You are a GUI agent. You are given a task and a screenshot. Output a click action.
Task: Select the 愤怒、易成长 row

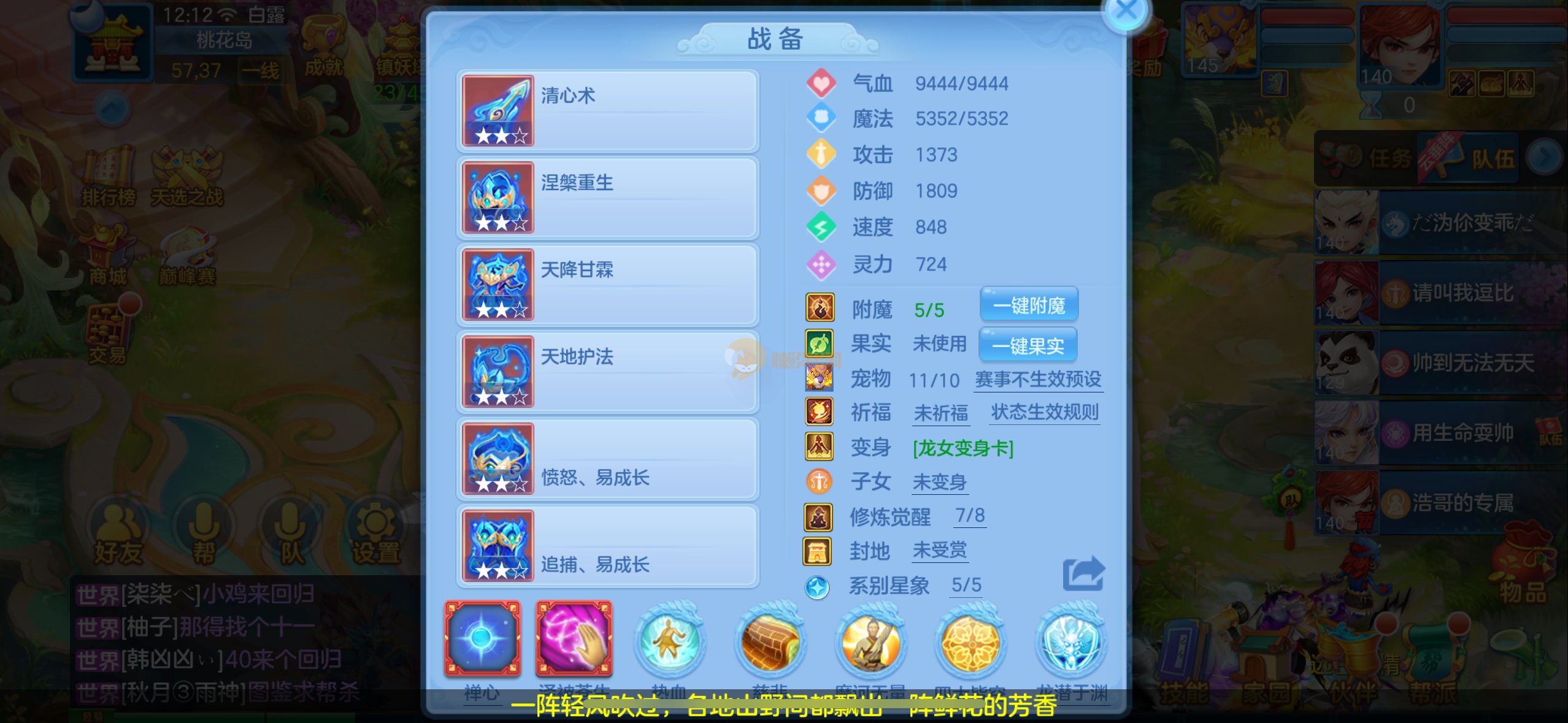(x=608, y=459)
